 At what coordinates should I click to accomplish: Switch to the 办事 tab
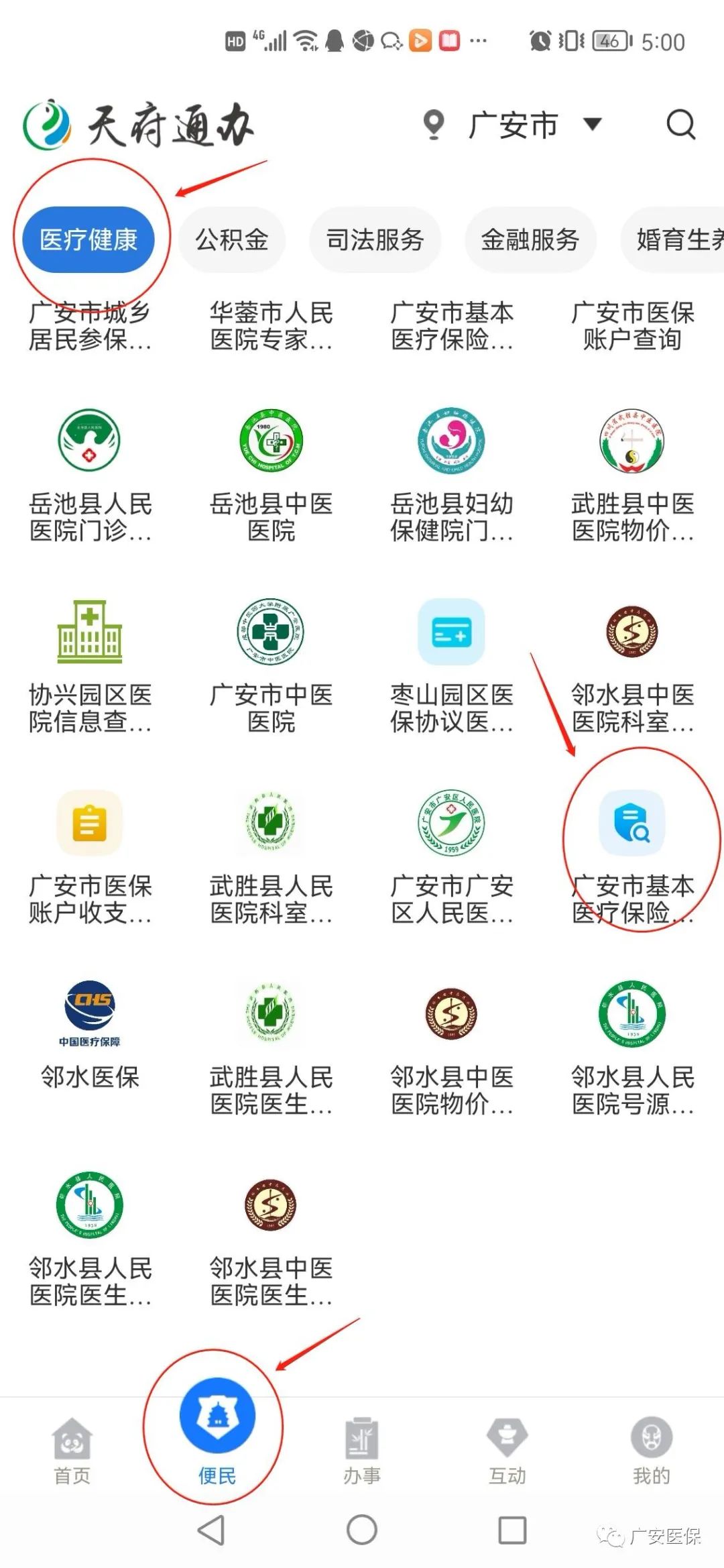coord(362,1452)
